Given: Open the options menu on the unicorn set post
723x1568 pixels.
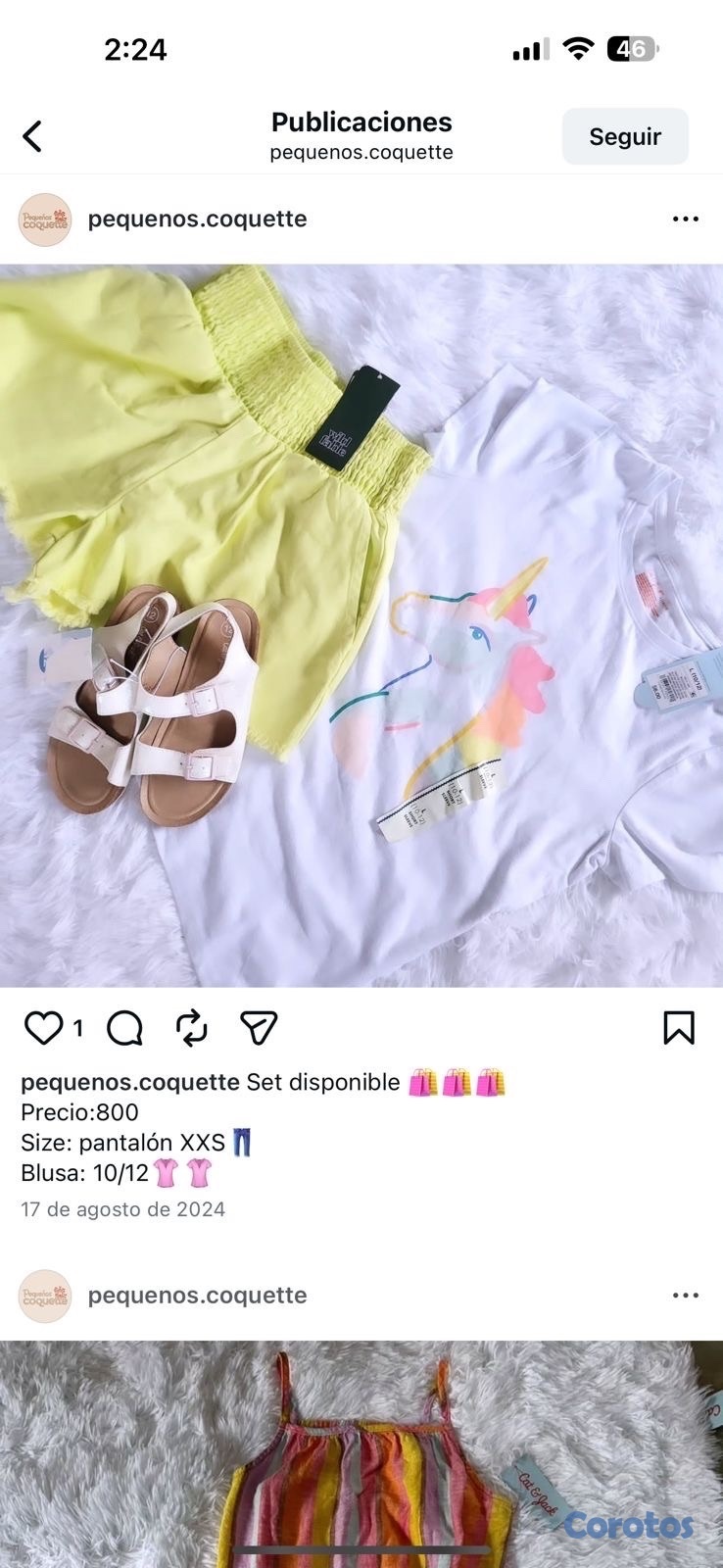Looking at the screenshot, I should pyautogui.click(x=685, y=219).
